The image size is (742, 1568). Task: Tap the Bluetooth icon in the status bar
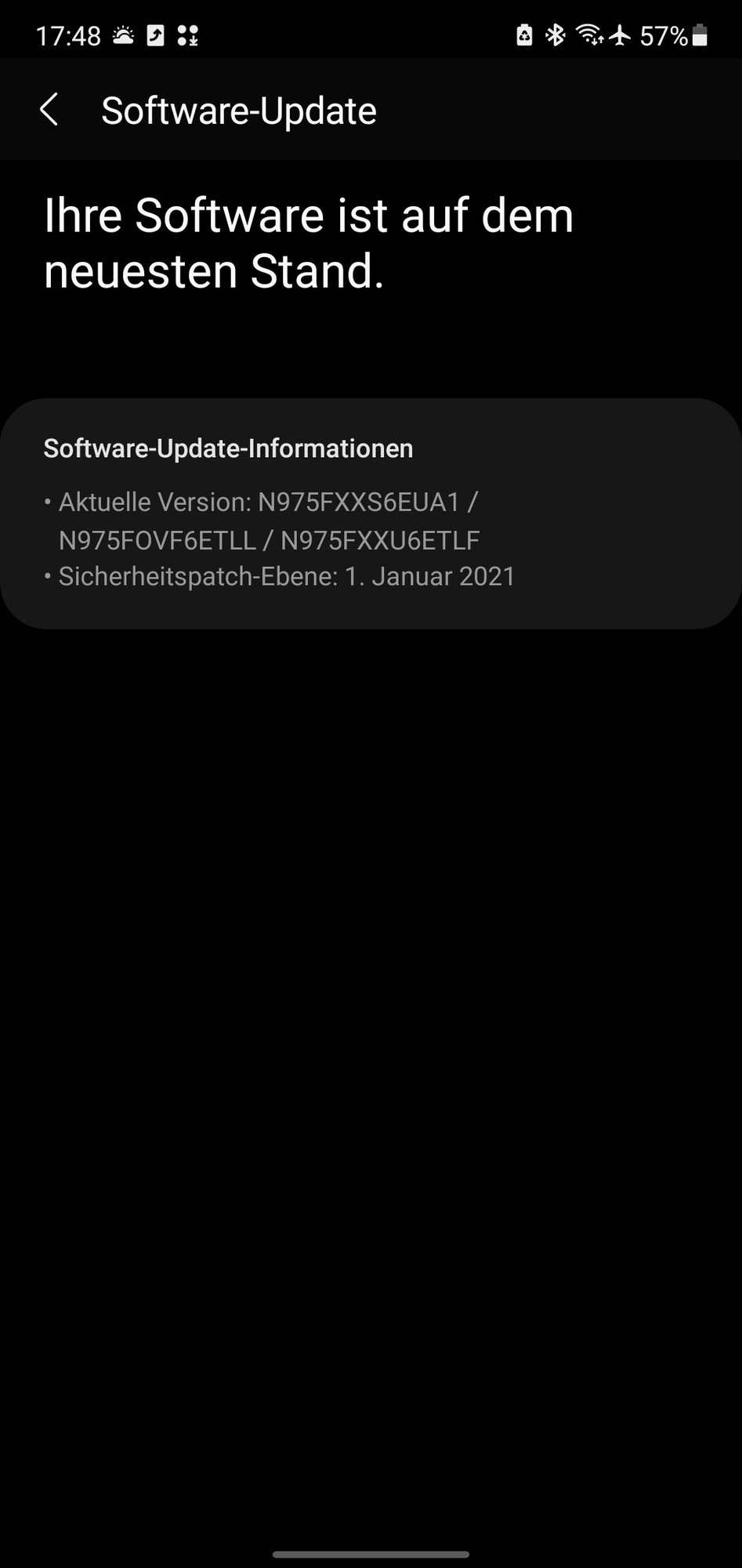[556, 34]
